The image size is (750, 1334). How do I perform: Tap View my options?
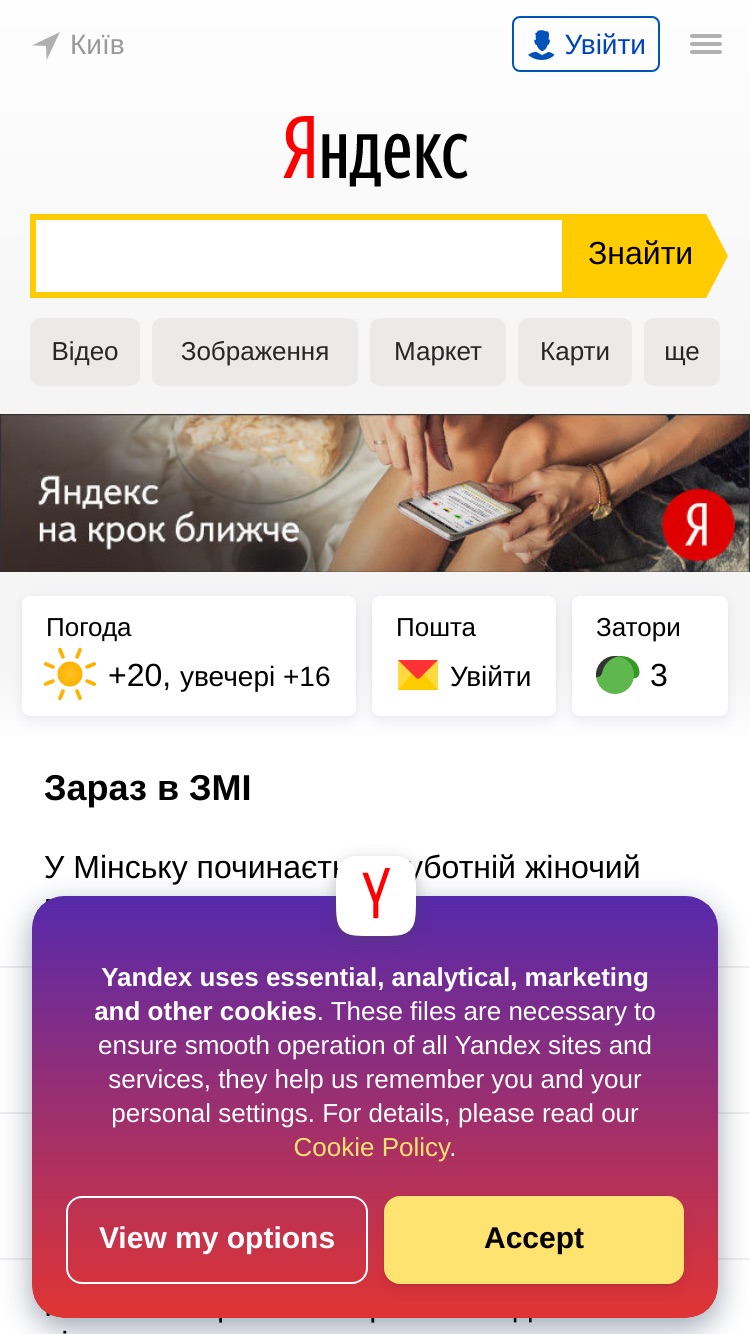(x=217, y=1239)
